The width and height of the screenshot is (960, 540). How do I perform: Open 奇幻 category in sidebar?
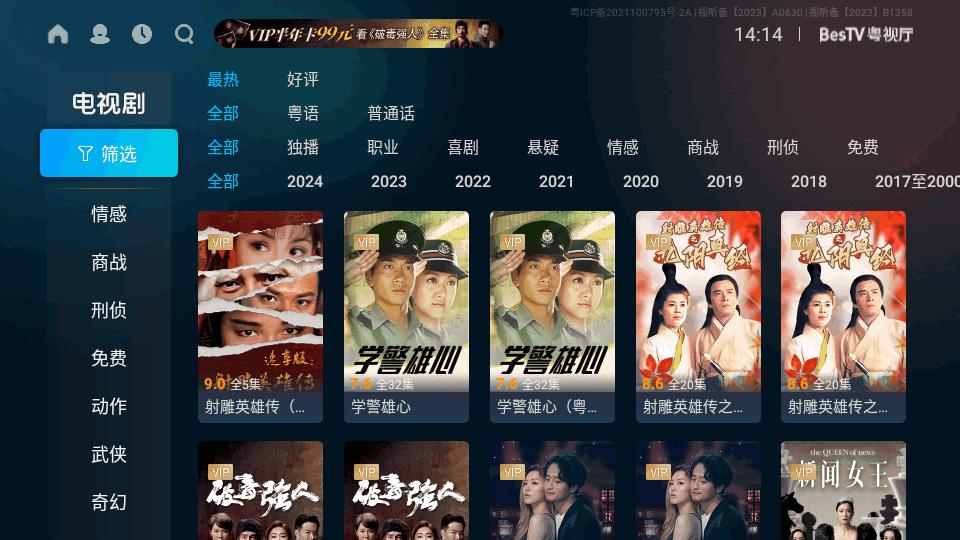(109, 502)
